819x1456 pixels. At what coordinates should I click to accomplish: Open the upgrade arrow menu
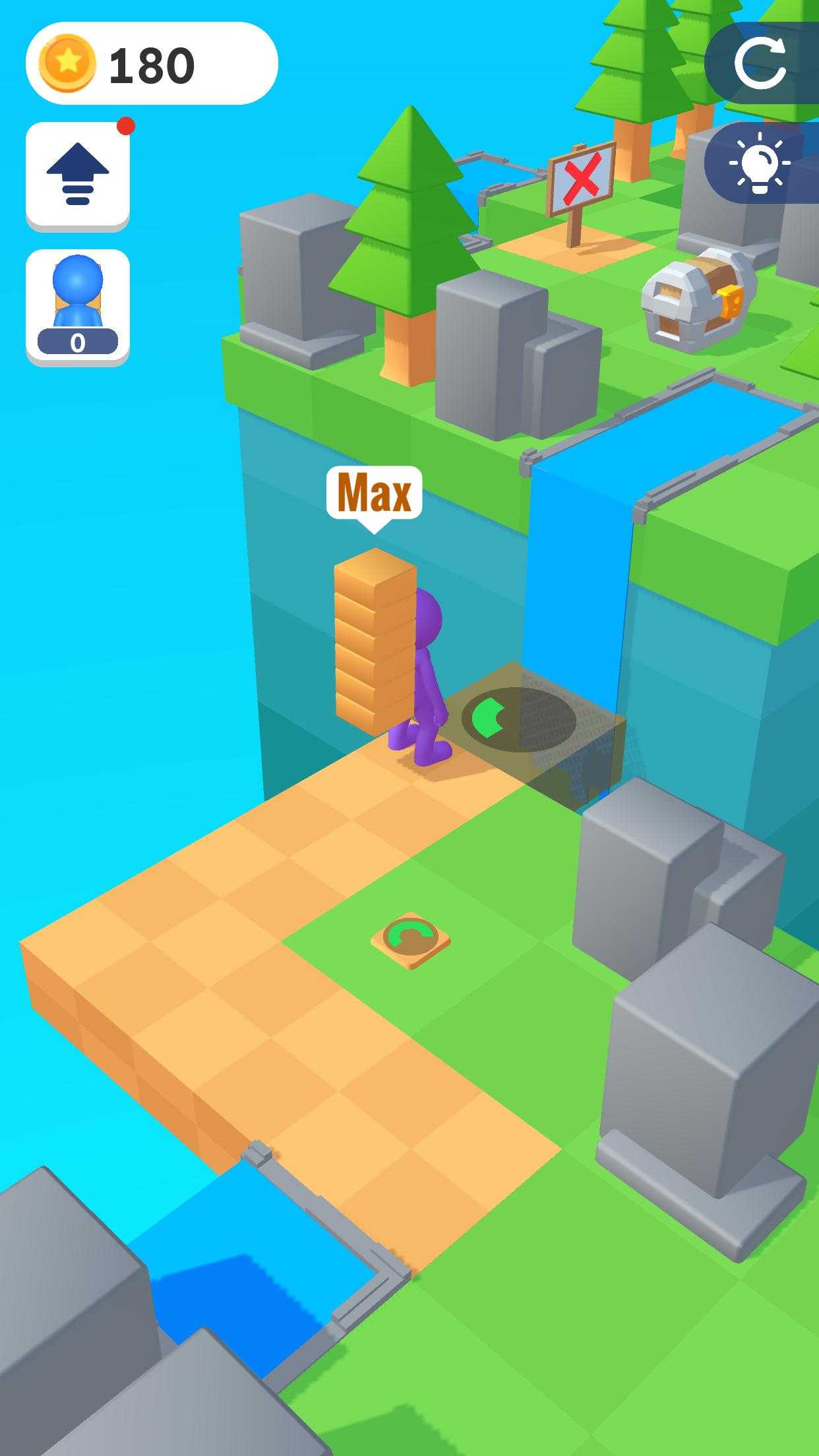(78, 175)
